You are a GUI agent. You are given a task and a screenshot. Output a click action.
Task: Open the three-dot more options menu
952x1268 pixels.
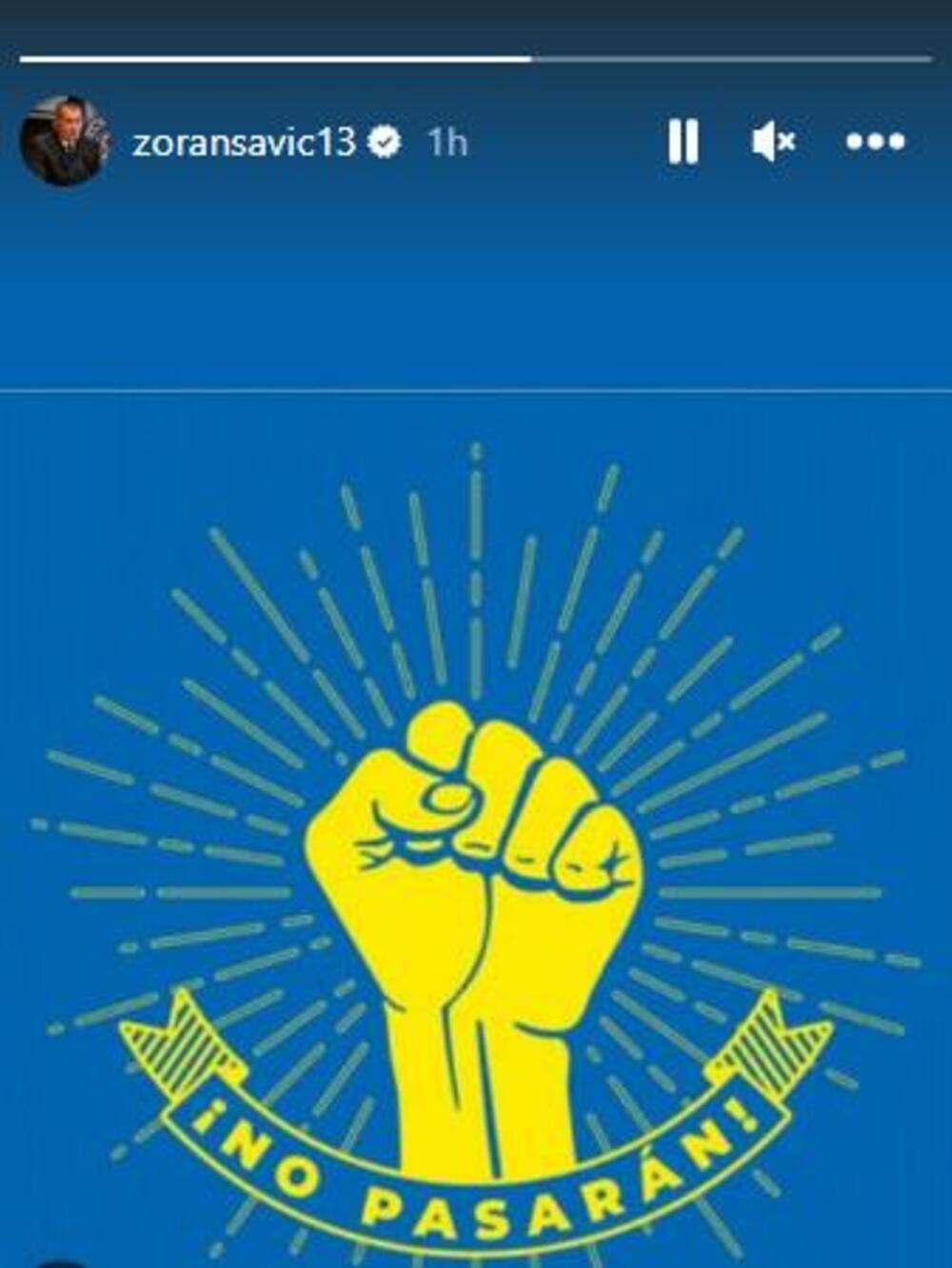(875, 142)
